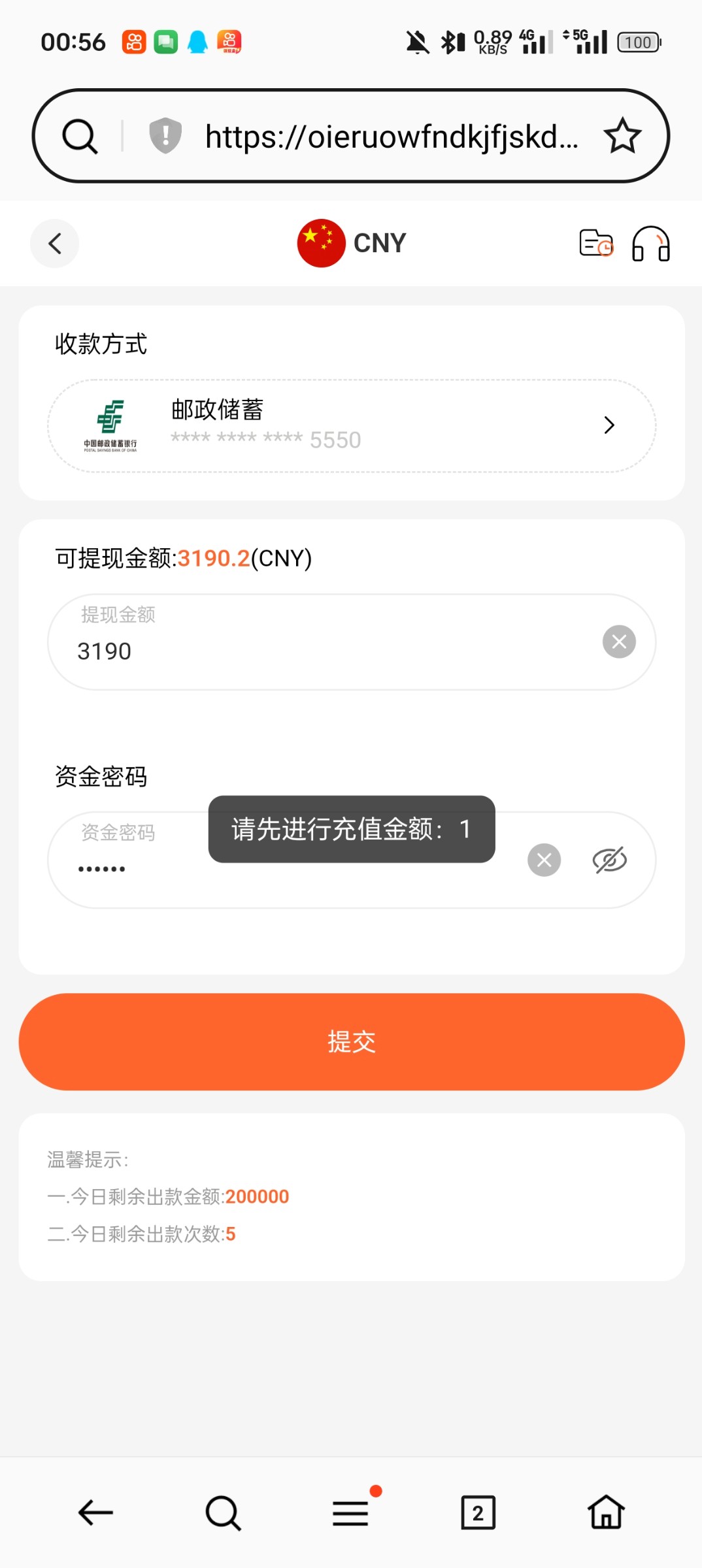View site security shield info
702x1568 pixels.
165,136
